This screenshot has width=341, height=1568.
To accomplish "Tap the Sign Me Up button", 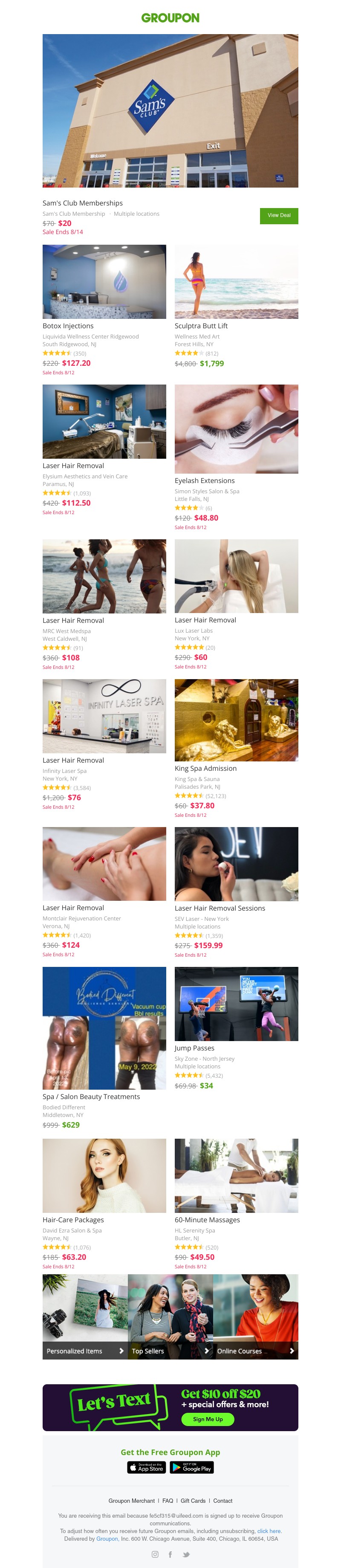I will [x=208, y=1419].
